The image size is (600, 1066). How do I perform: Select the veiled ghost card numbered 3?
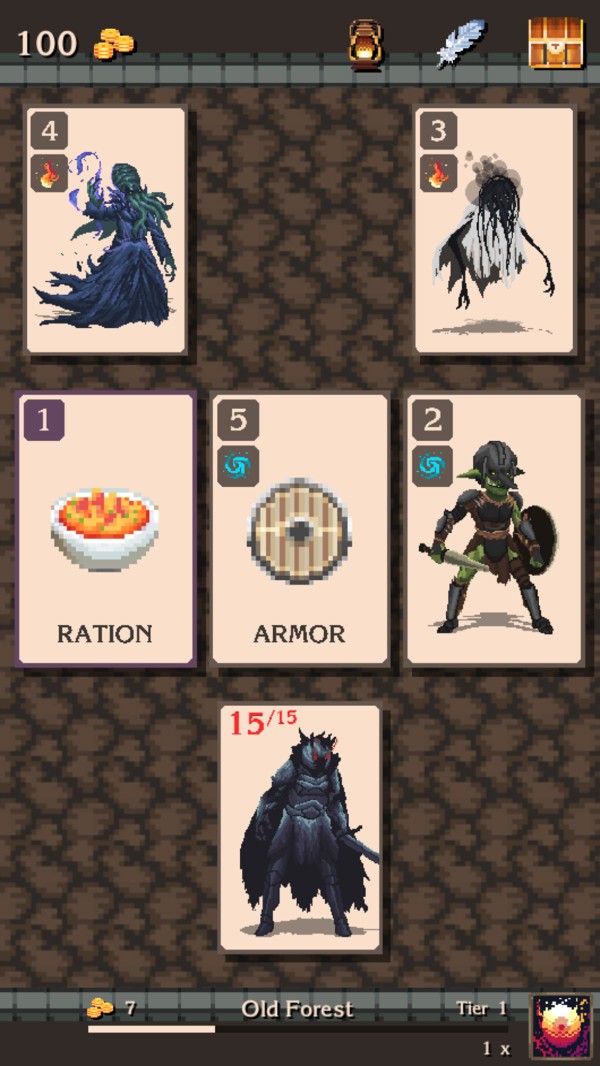495,230
